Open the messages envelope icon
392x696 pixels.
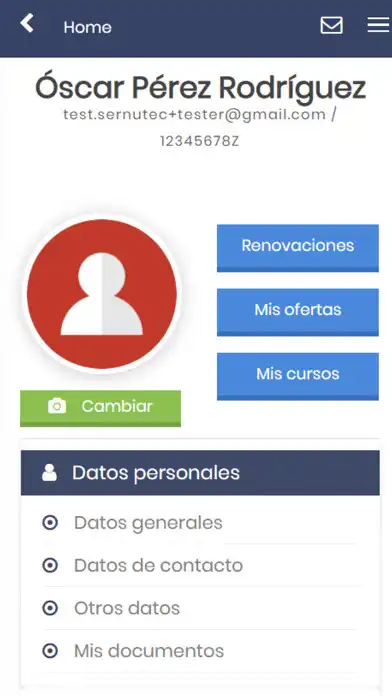click(x=332, y=25)
